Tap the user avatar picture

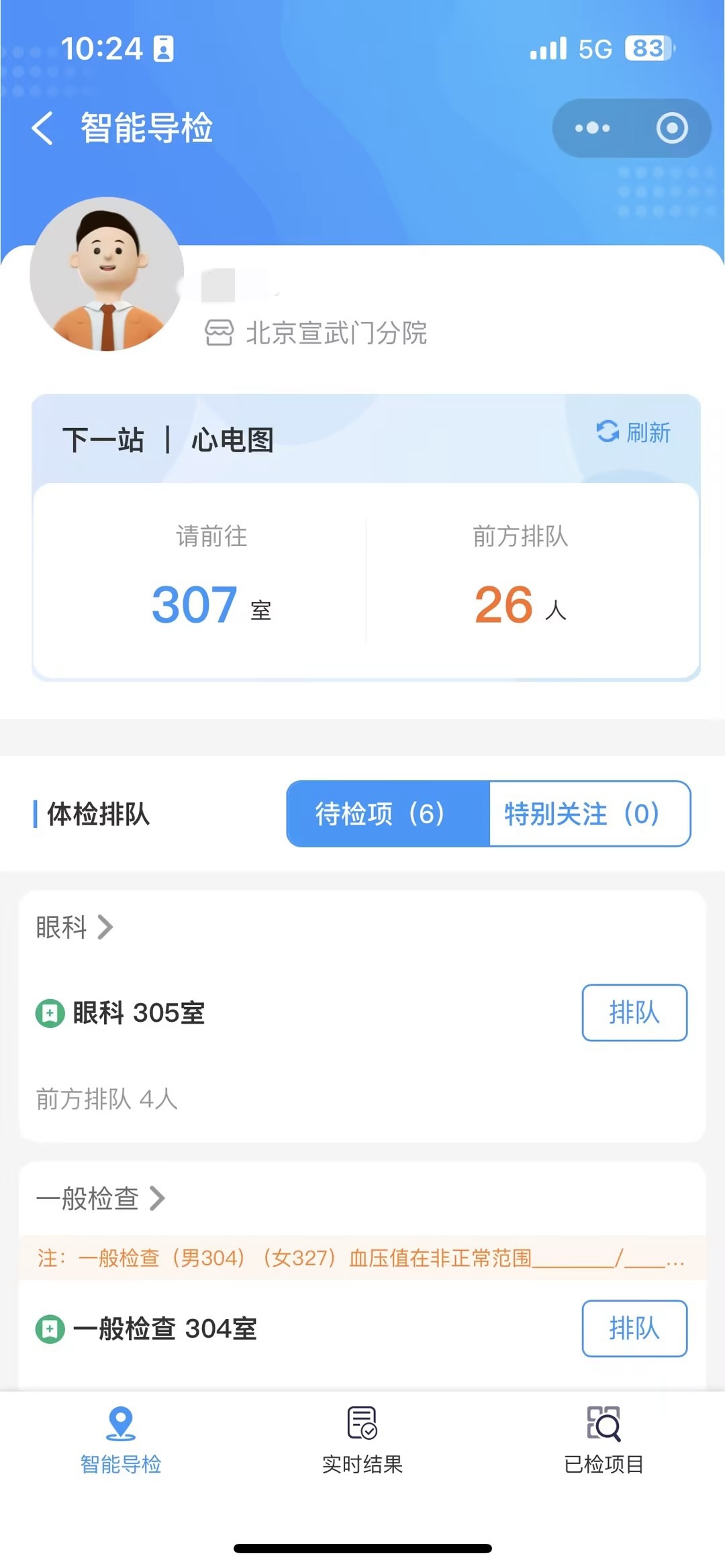(x=107, y=274)
